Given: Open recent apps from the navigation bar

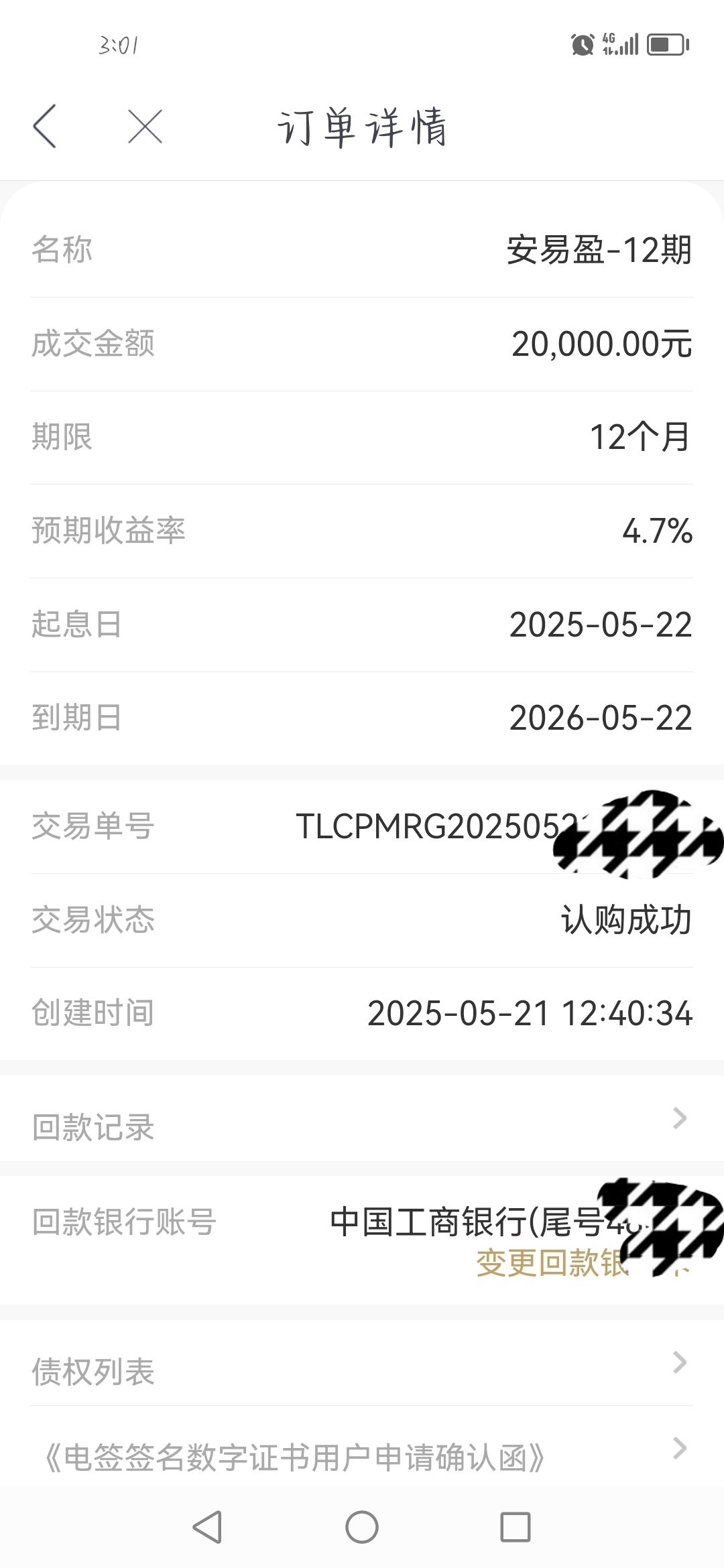Looking at the screenshot, I should pyautogui.click(x=516, y=1528).
